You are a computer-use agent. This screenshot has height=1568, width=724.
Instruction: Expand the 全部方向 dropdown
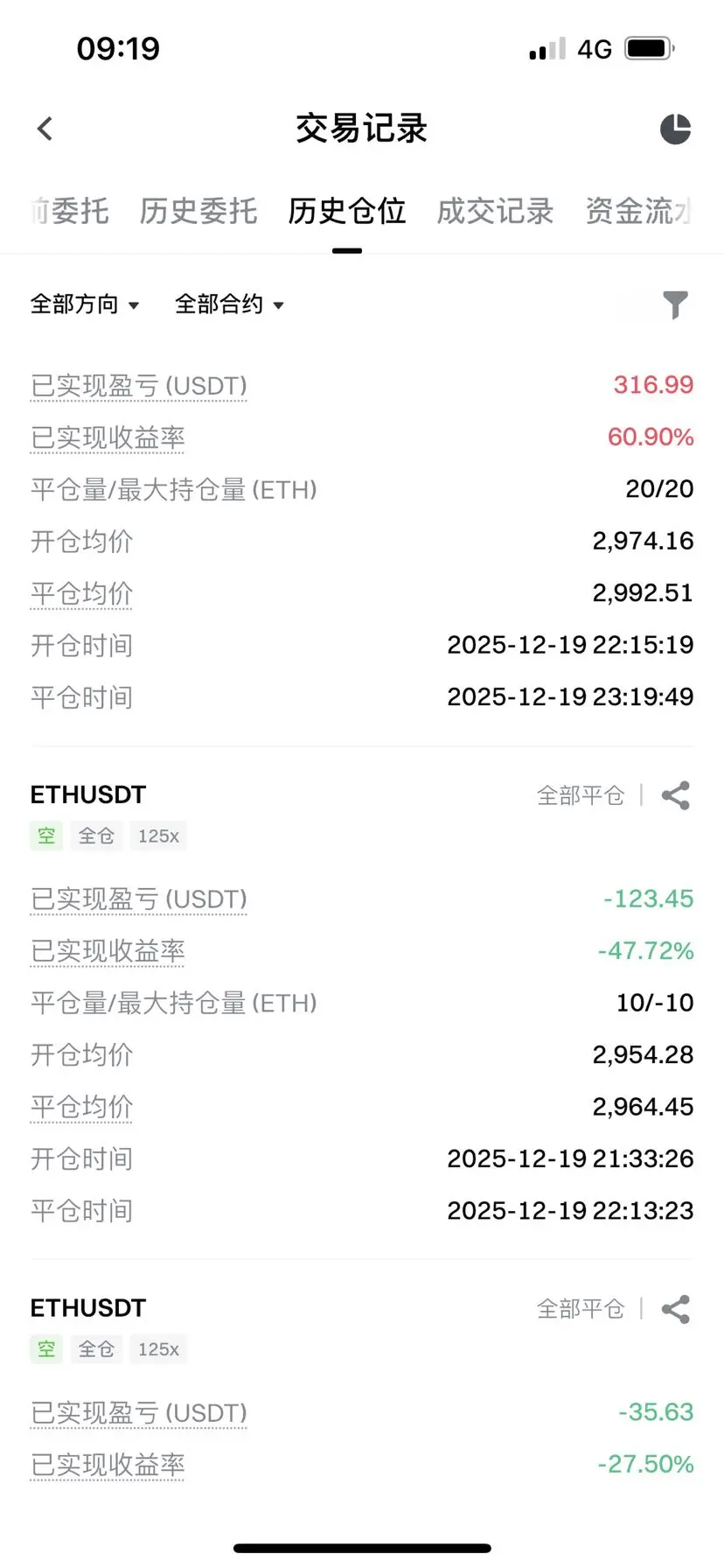[85, 304]
